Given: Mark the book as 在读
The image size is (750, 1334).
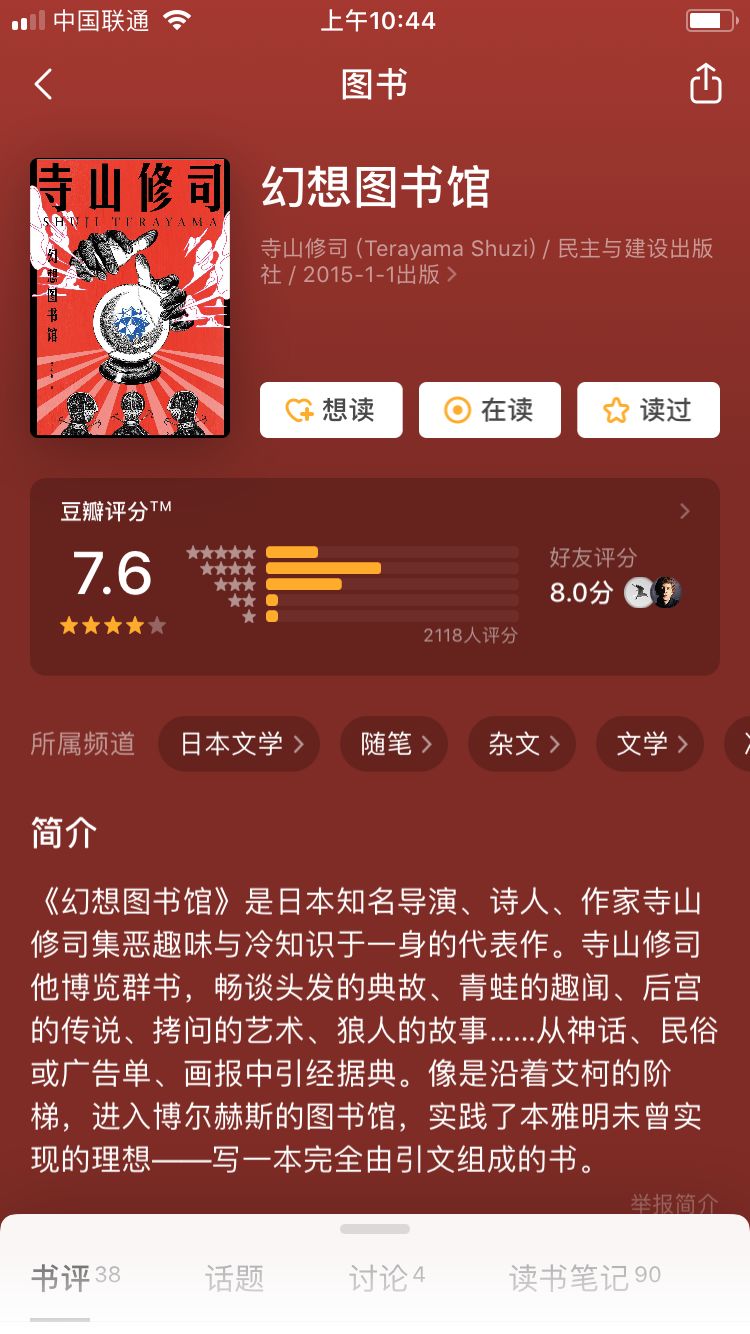Looking at the screenshot, I should (490, 410).
